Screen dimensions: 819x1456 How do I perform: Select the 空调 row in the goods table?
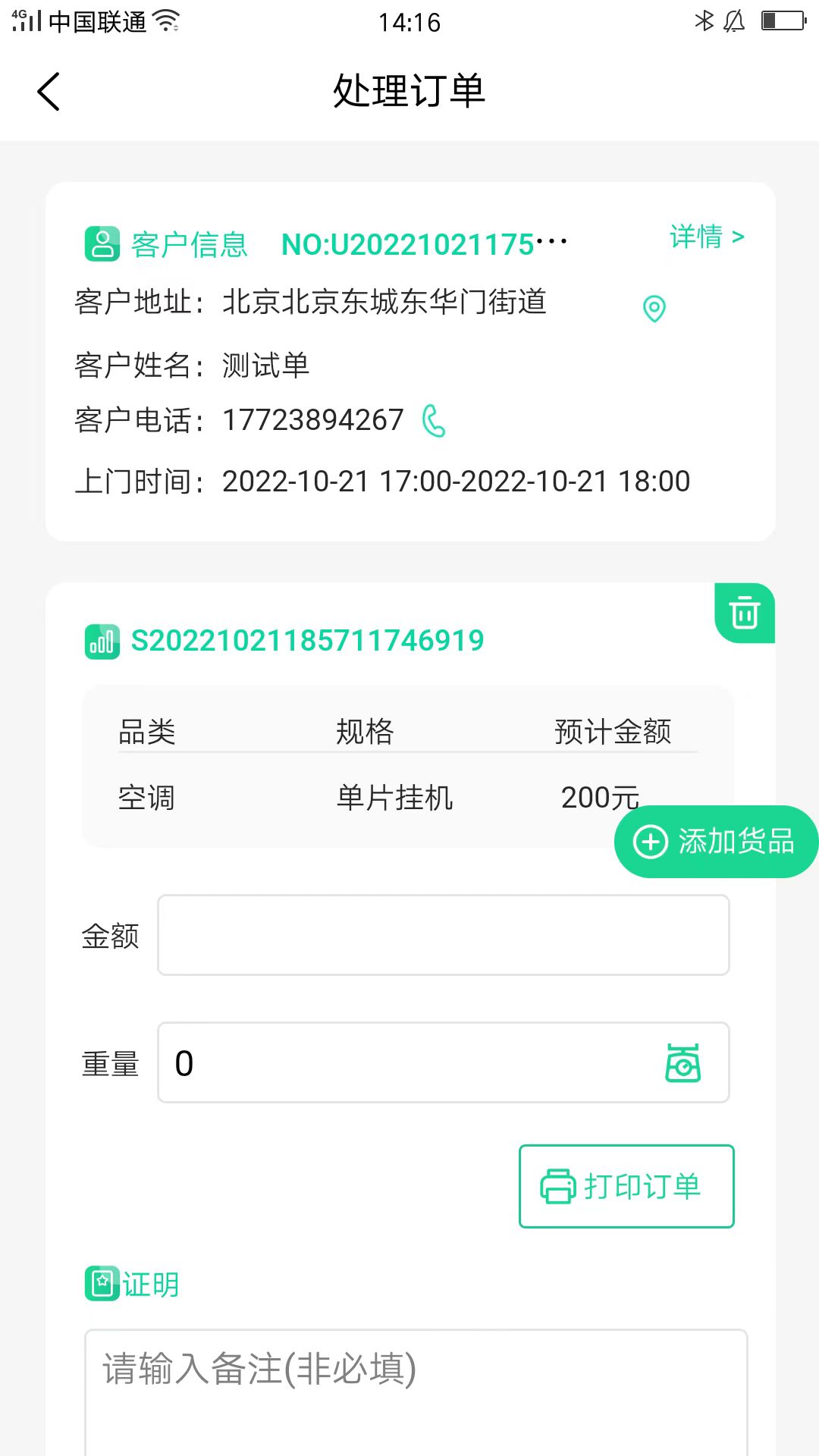(146, 797)
